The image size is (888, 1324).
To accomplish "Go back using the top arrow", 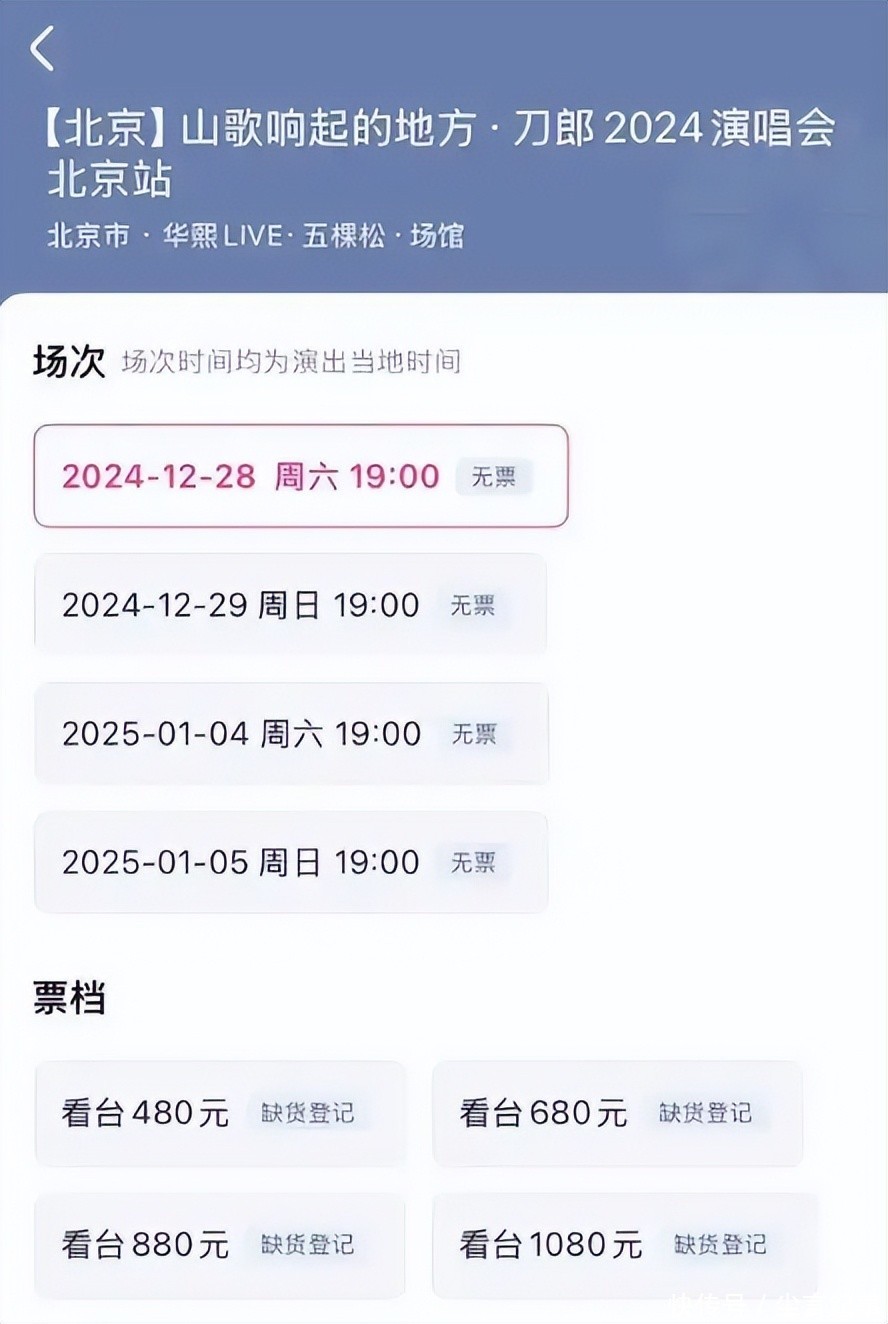I will click(x=43, y=48).
